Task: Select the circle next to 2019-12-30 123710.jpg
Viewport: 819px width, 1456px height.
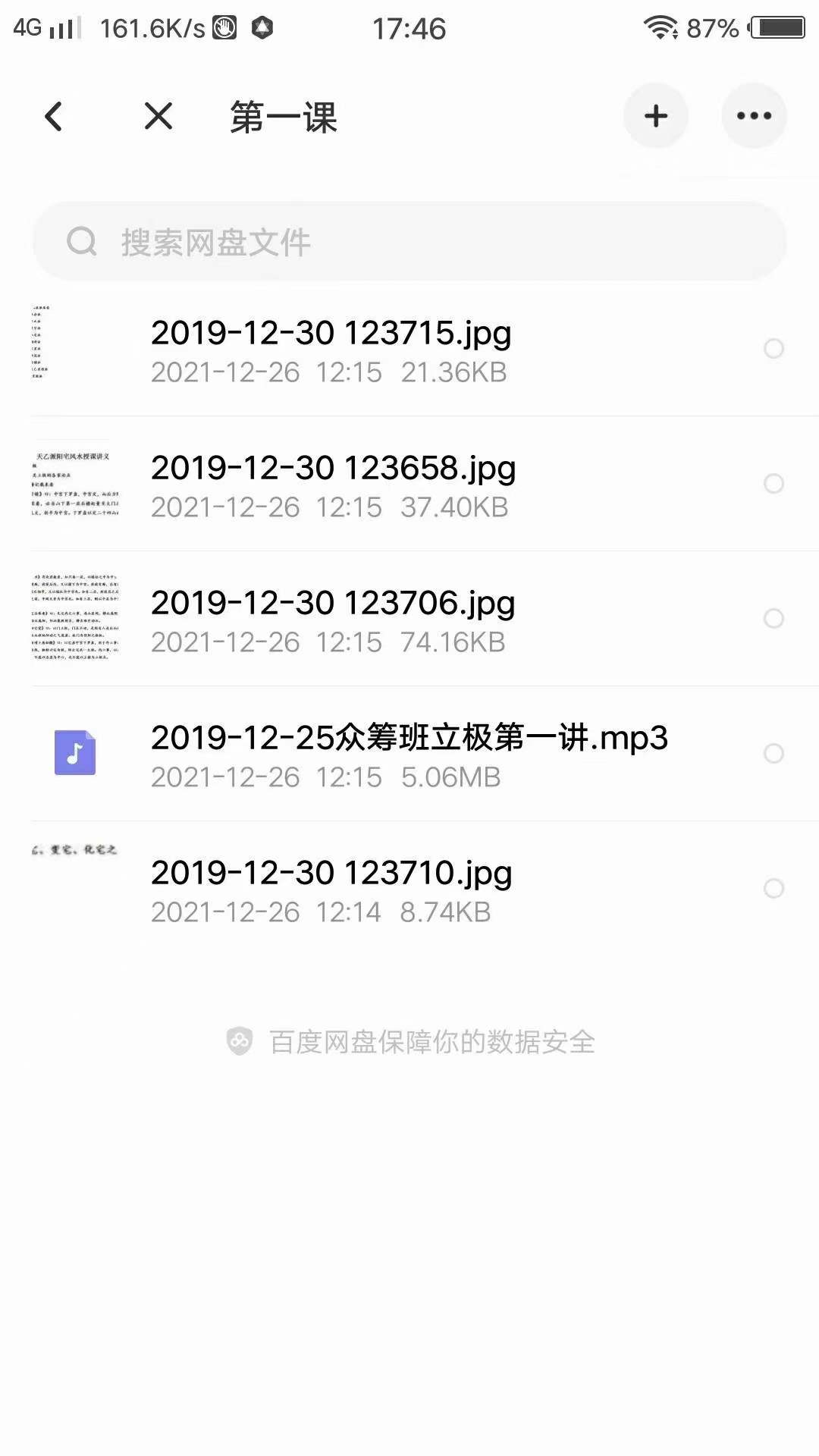Action: (774, 888)
